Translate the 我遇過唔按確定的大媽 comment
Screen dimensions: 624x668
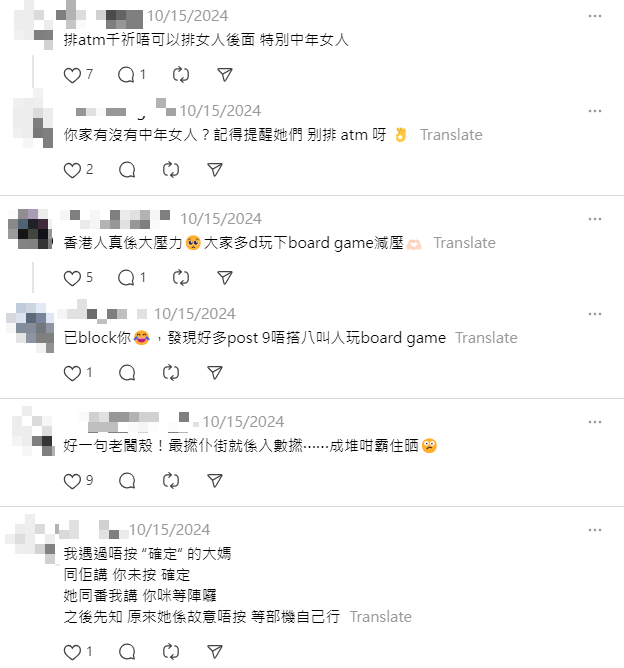(x=381, y=617)
